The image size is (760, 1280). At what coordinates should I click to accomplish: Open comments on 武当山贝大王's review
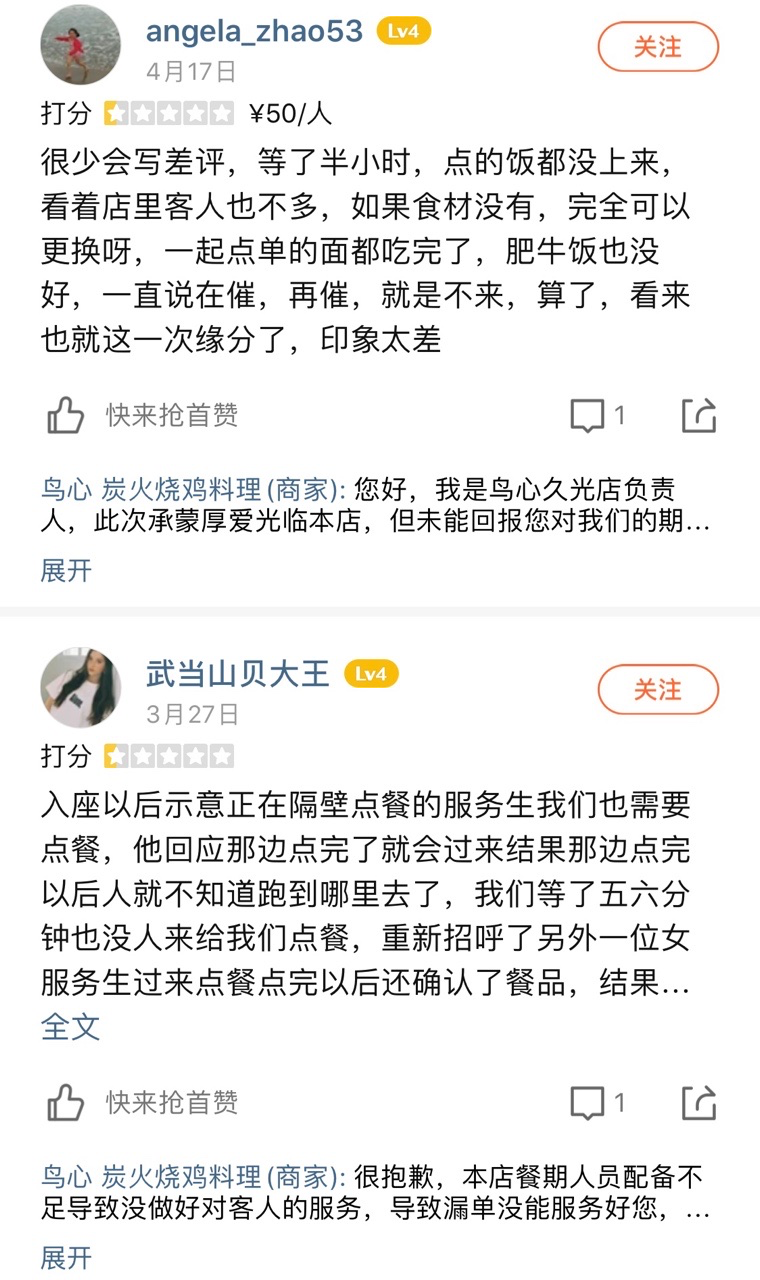pos(598,1103)
